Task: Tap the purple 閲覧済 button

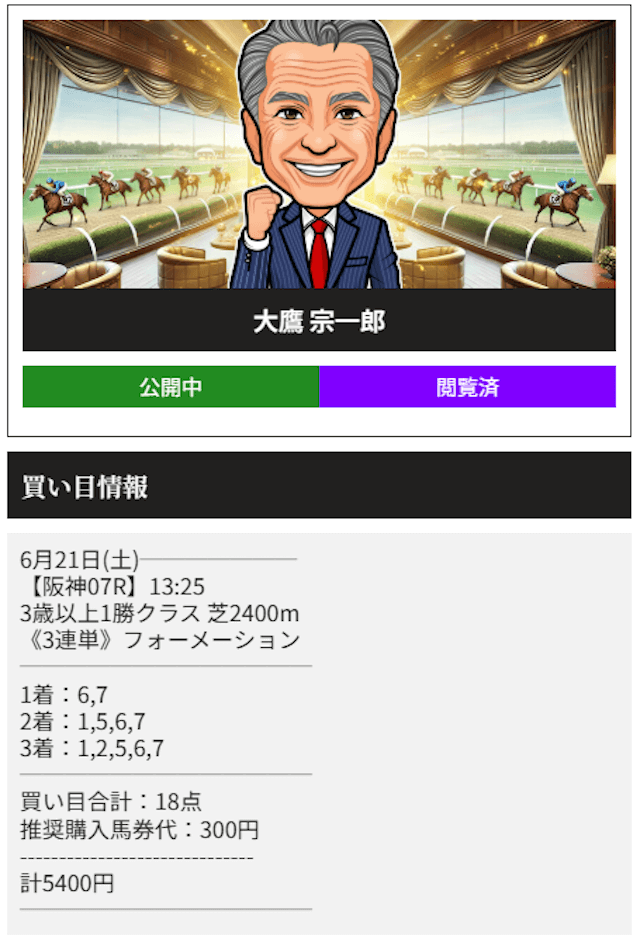Action: coord(467,387)
